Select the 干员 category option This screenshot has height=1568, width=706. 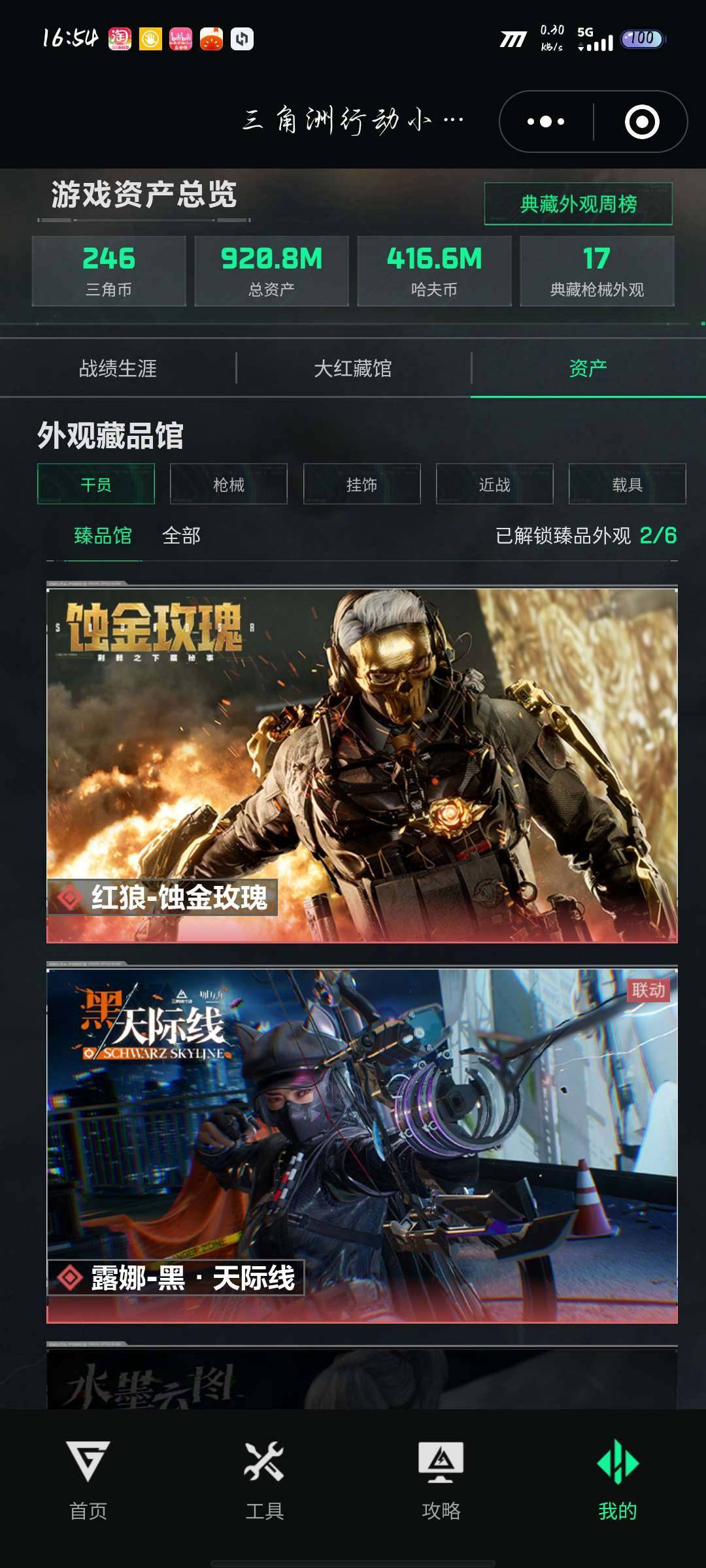[x=97, y=484]
